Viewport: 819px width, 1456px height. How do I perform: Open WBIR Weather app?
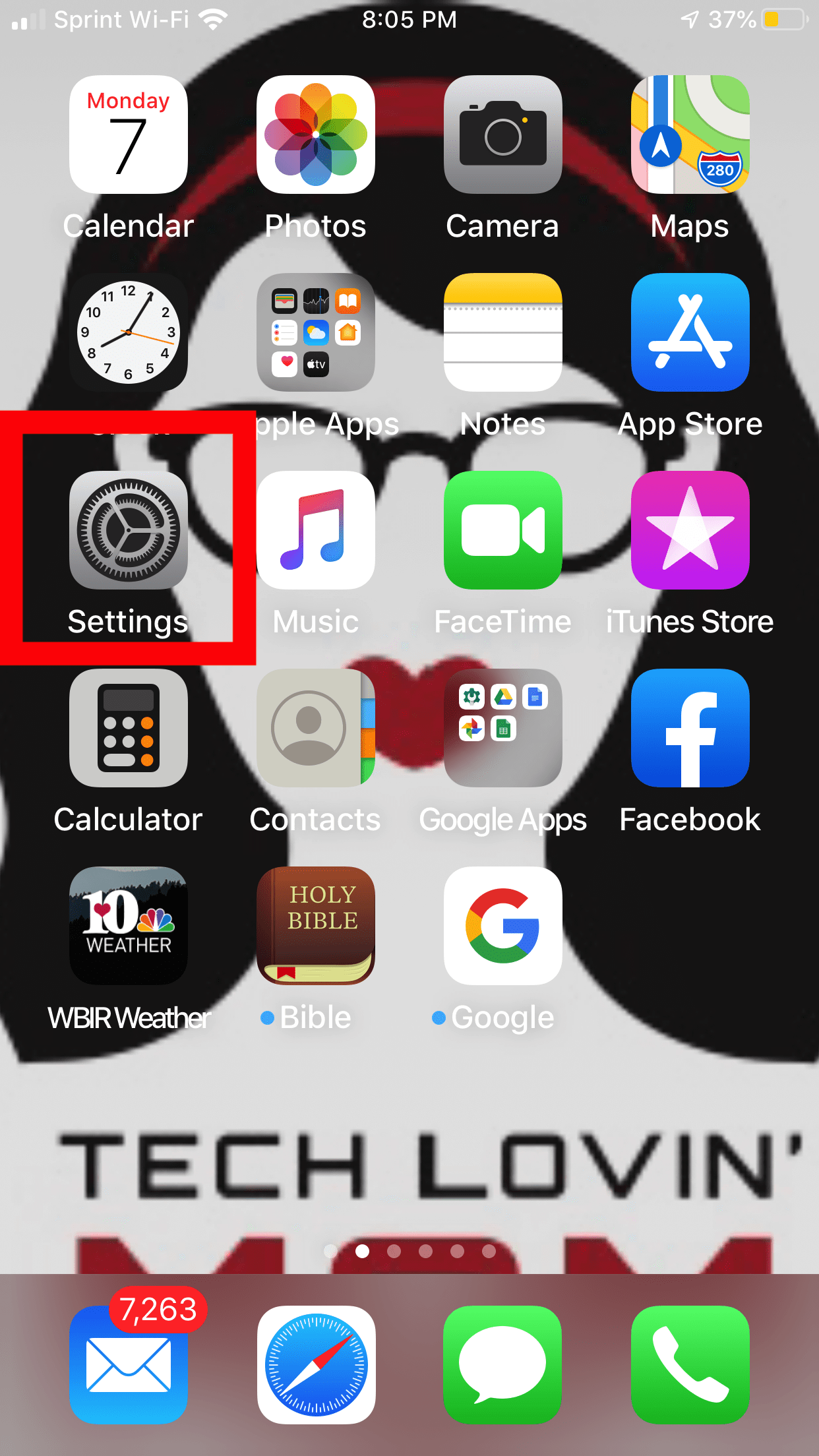(129, 926)
